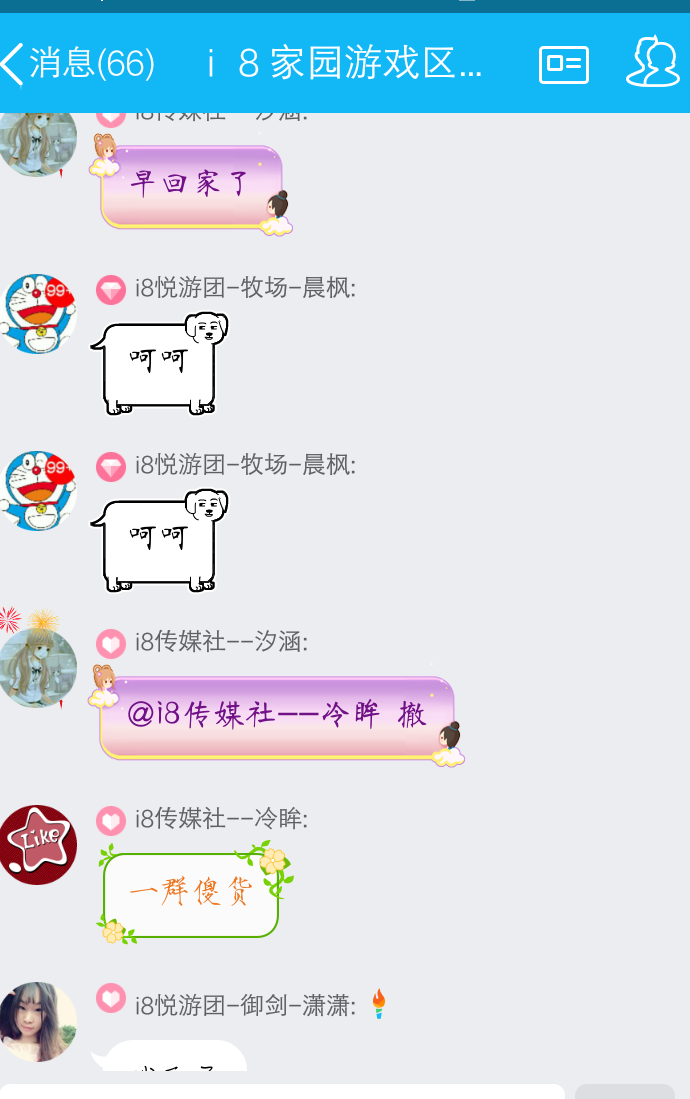Screen dimensions: 690x1099
Task: Tap 冷眸's red Like avatar
Action: coord(38,844)
